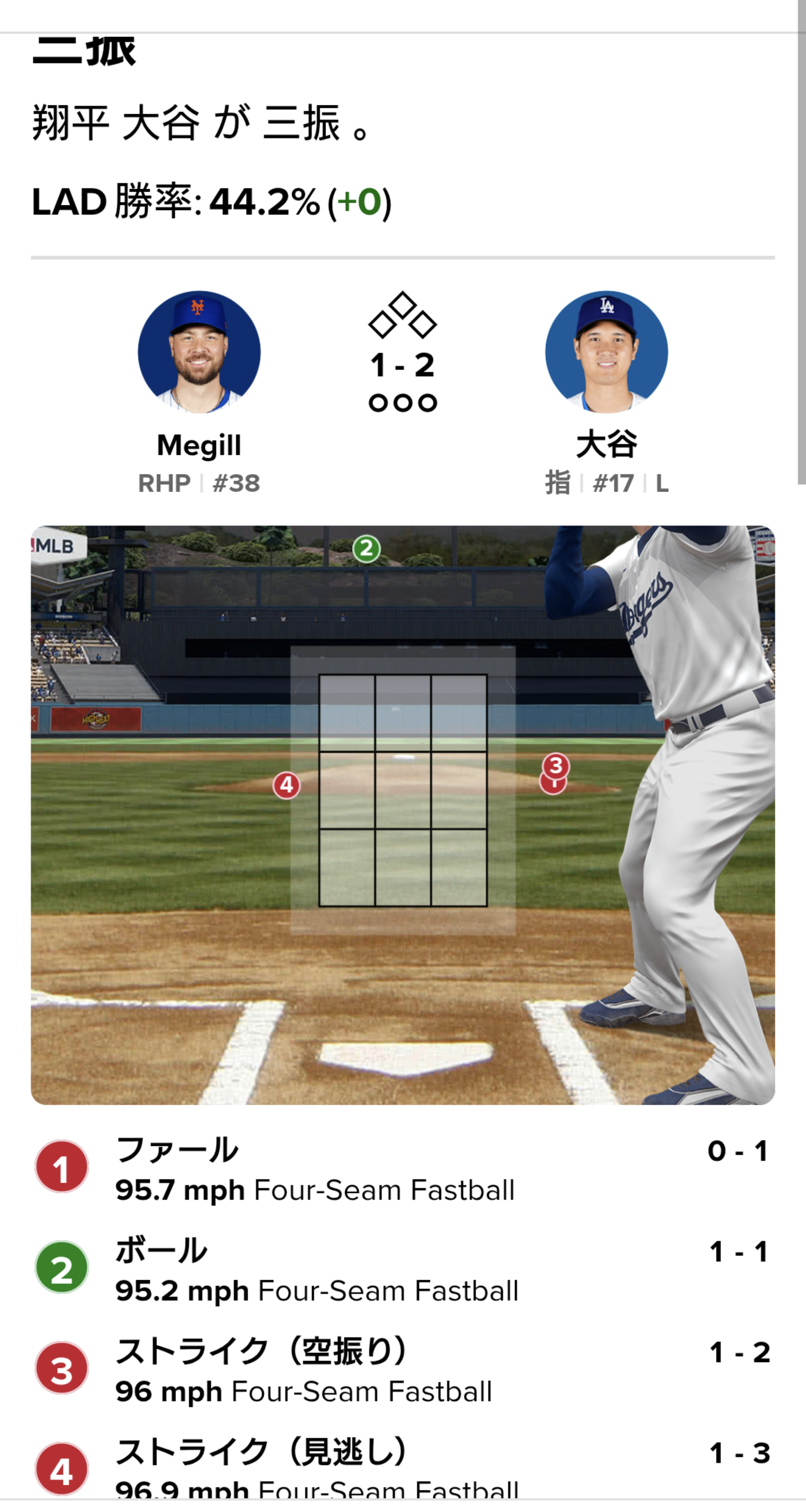
Task: Open pitch 1 ファール row details
Action: (x=403, y=1168)
